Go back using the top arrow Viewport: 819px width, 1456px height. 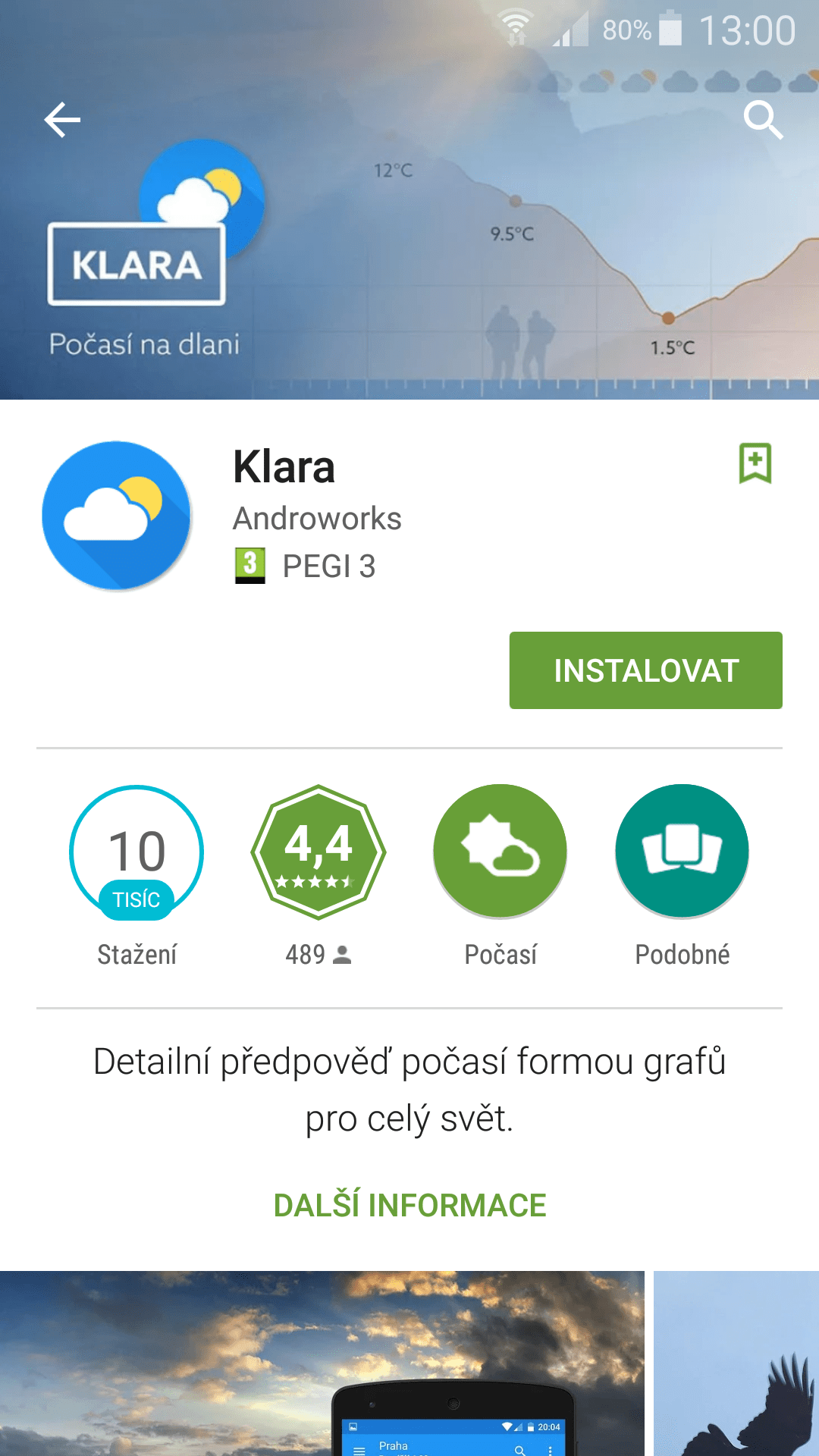click(62, 120)
